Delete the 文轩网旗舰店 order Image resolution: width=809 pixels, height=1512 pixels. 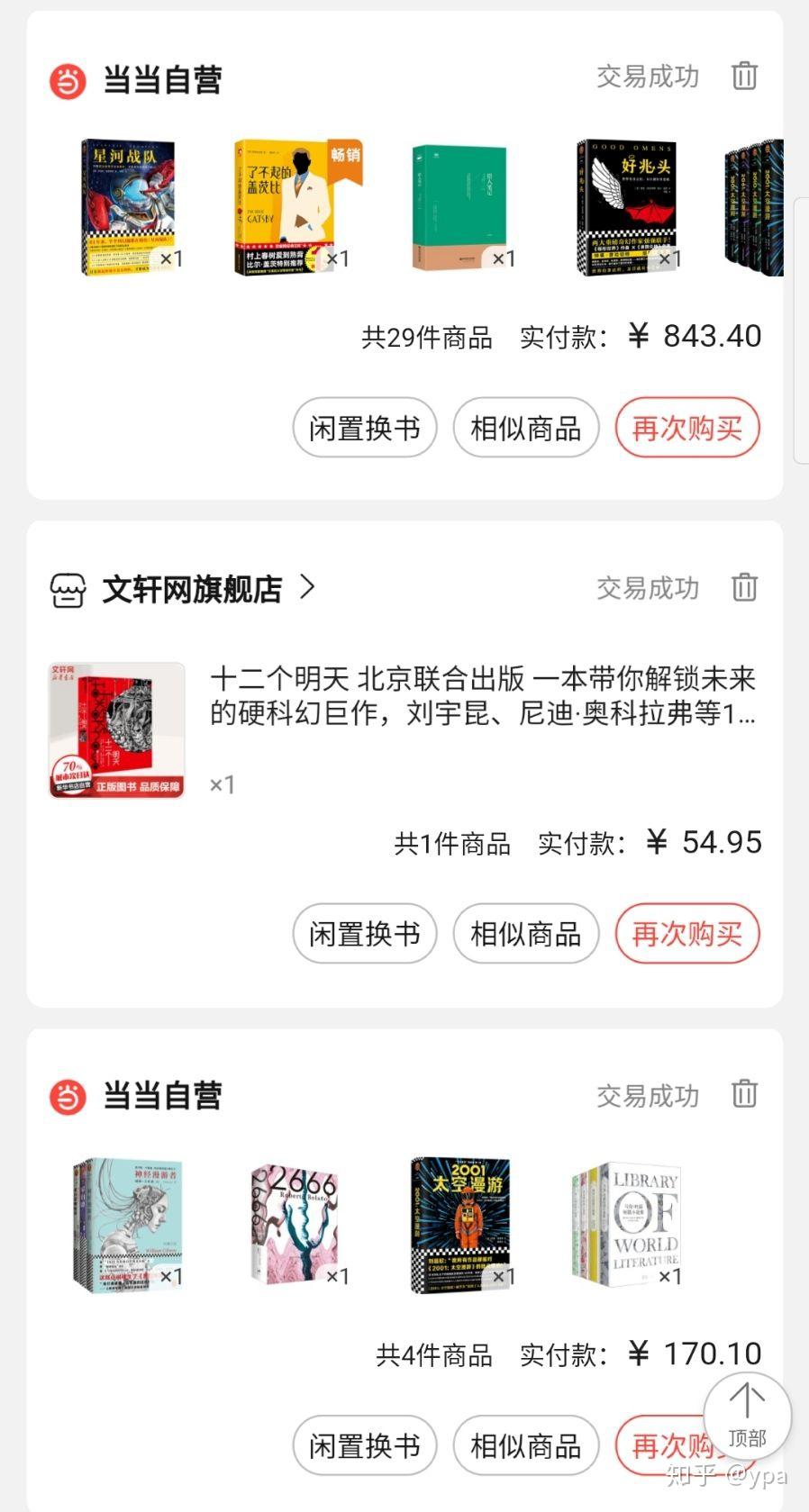coord(744,587)
